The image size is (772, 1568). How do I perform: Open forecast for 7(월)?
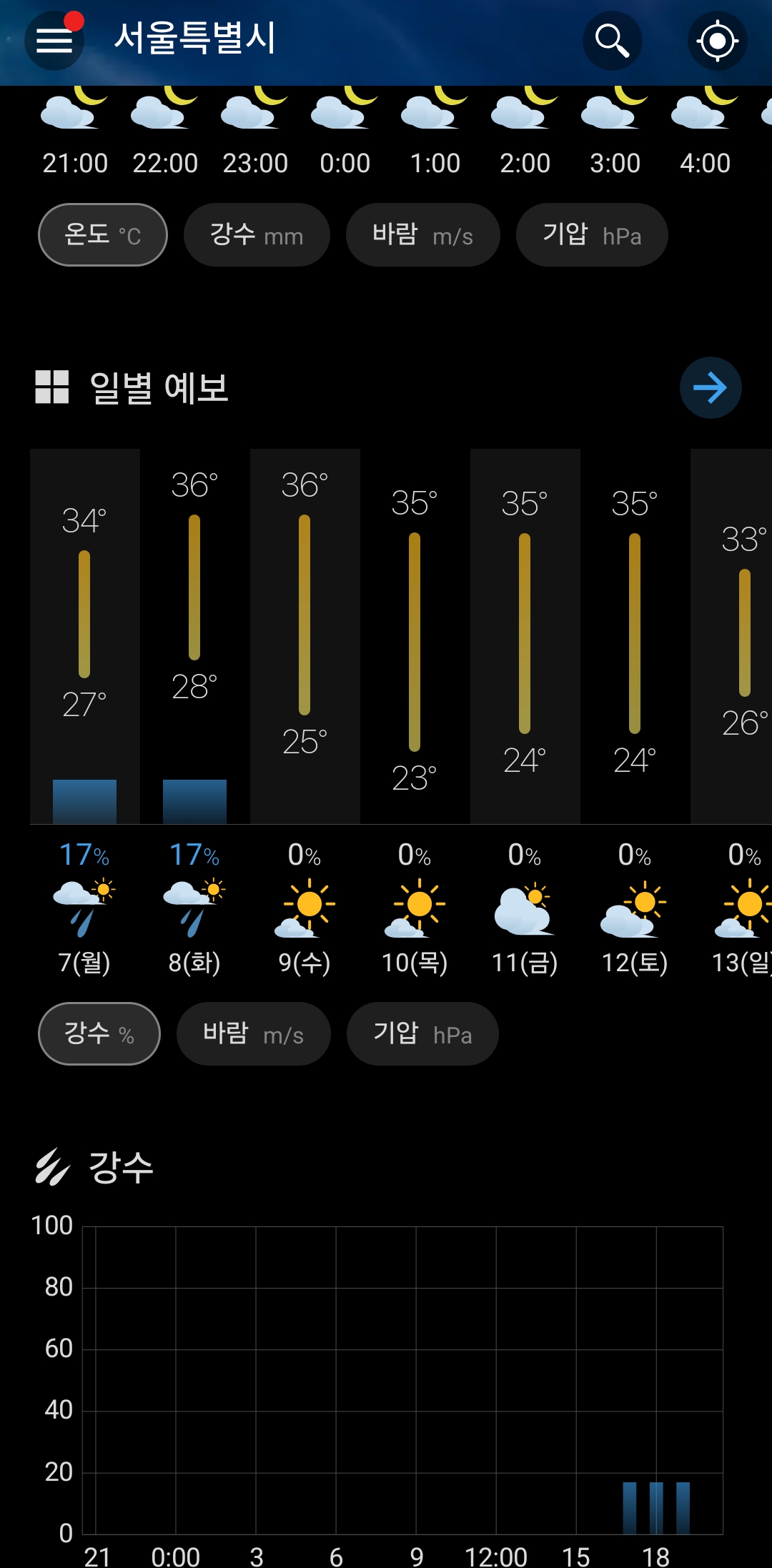[84, 715]
